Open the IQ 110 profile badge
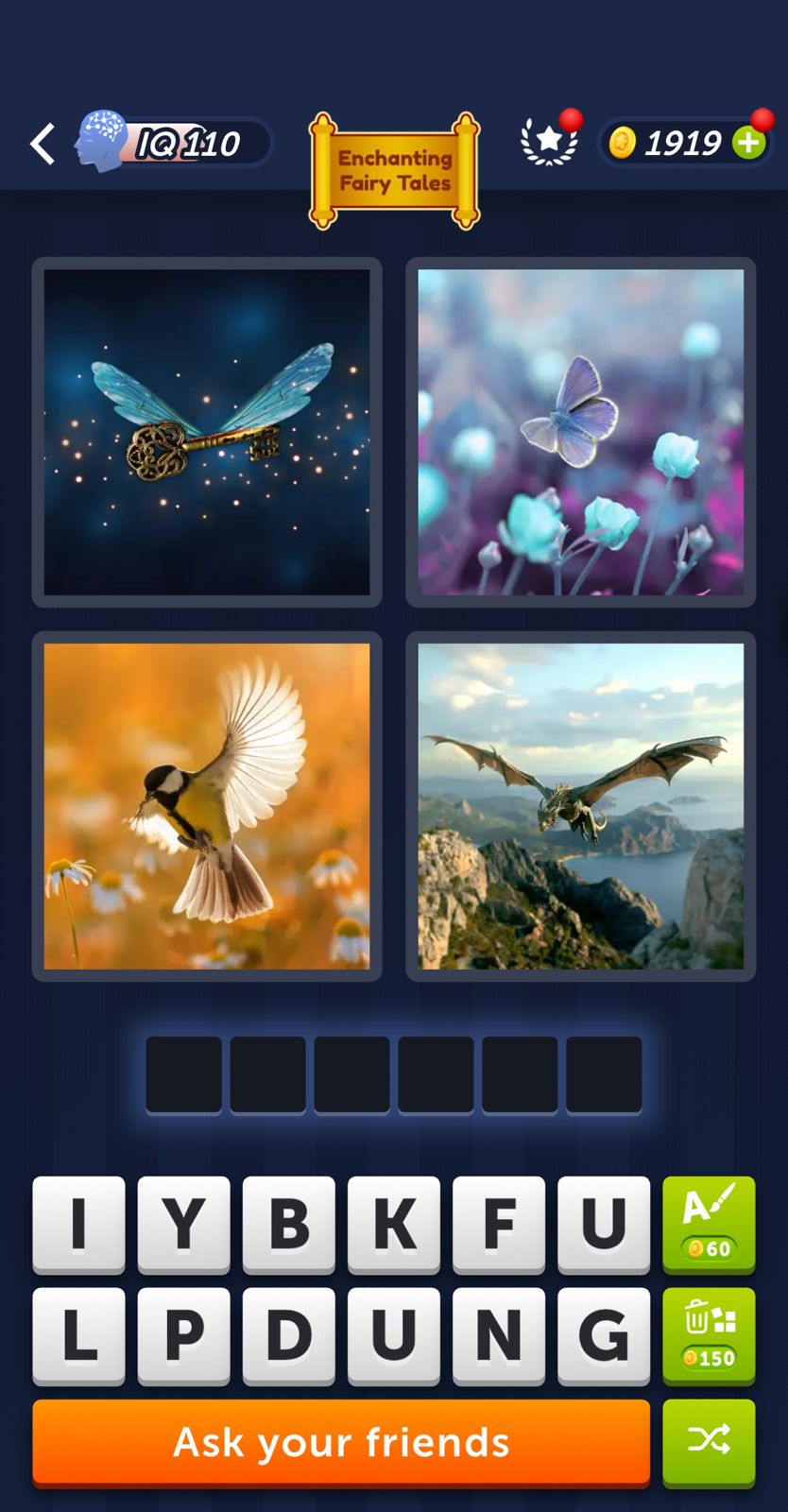Image resolution: width=788 pixels, height=1512 pixels. pos(175,143)
